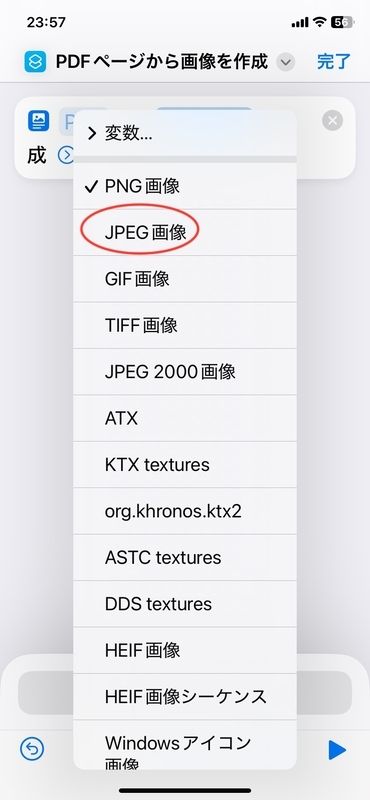This screenshot has width=370, height=800.
Task: Select the ATX format
Action: (x=185, y=418)
